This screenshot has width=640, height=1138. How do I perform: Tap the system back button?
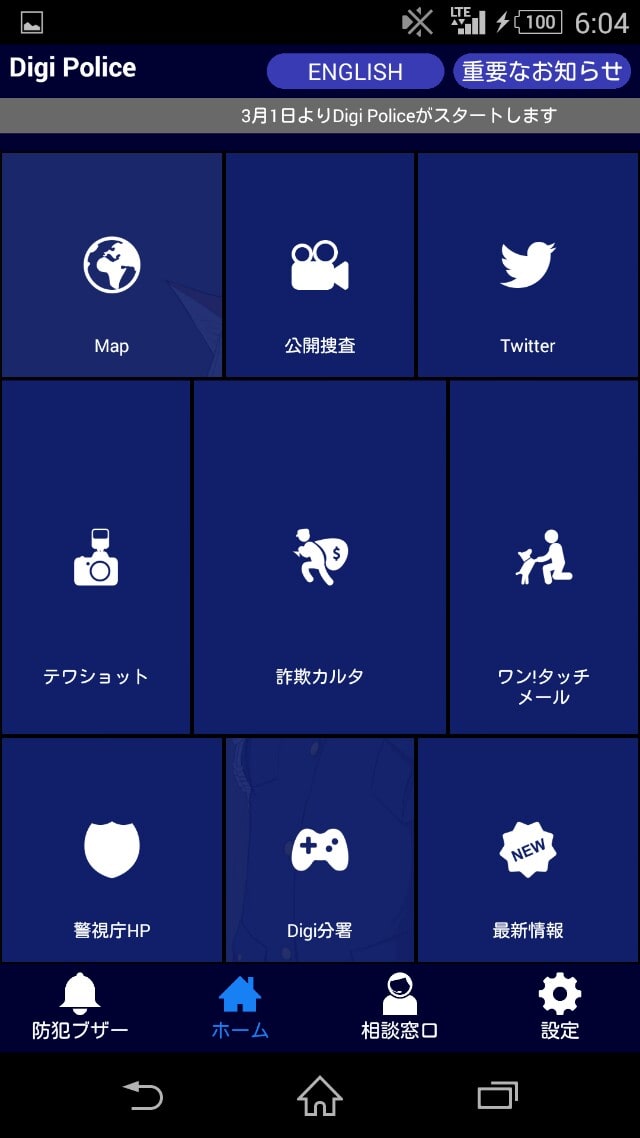tap(143, 1094)
